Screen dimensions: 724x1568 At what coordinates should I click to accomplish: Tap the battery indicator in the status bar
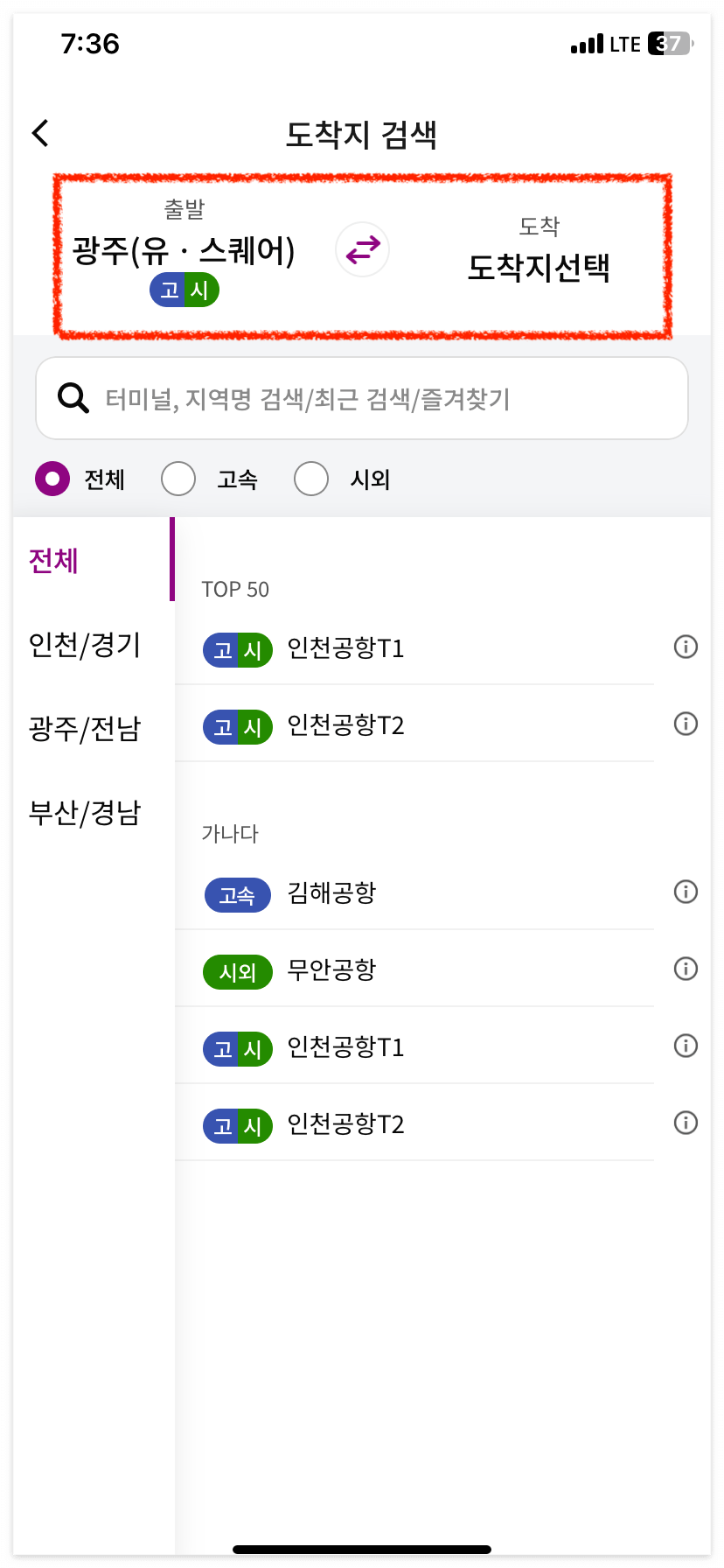667,42
